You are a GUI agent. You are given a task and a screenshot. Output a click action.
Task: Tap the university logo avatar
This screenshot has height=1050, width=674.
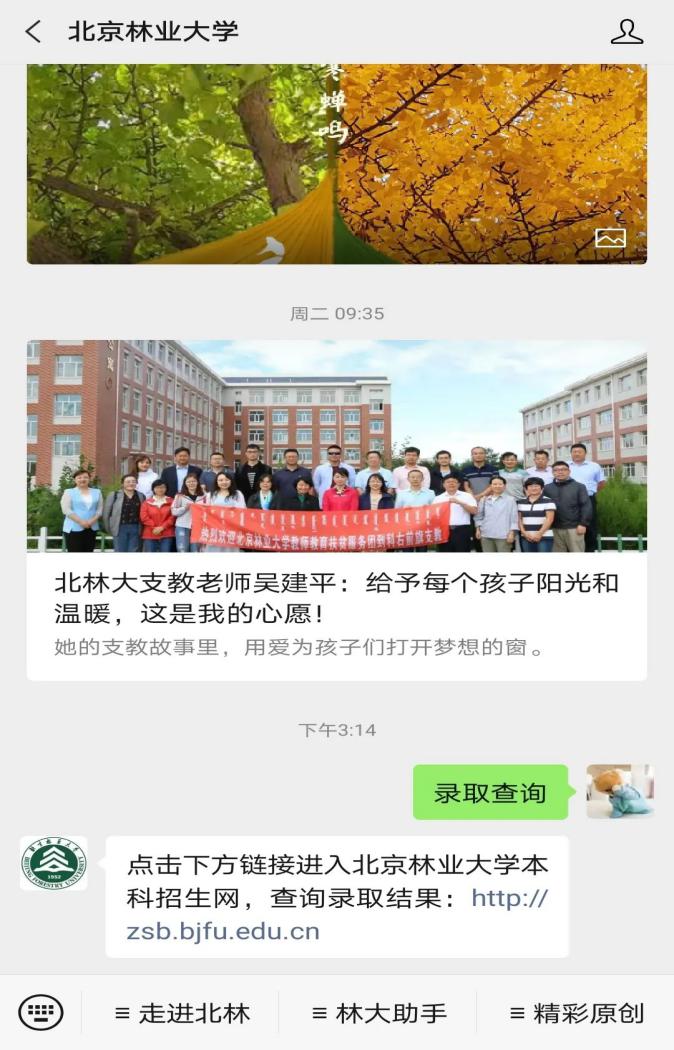point(54,863)
